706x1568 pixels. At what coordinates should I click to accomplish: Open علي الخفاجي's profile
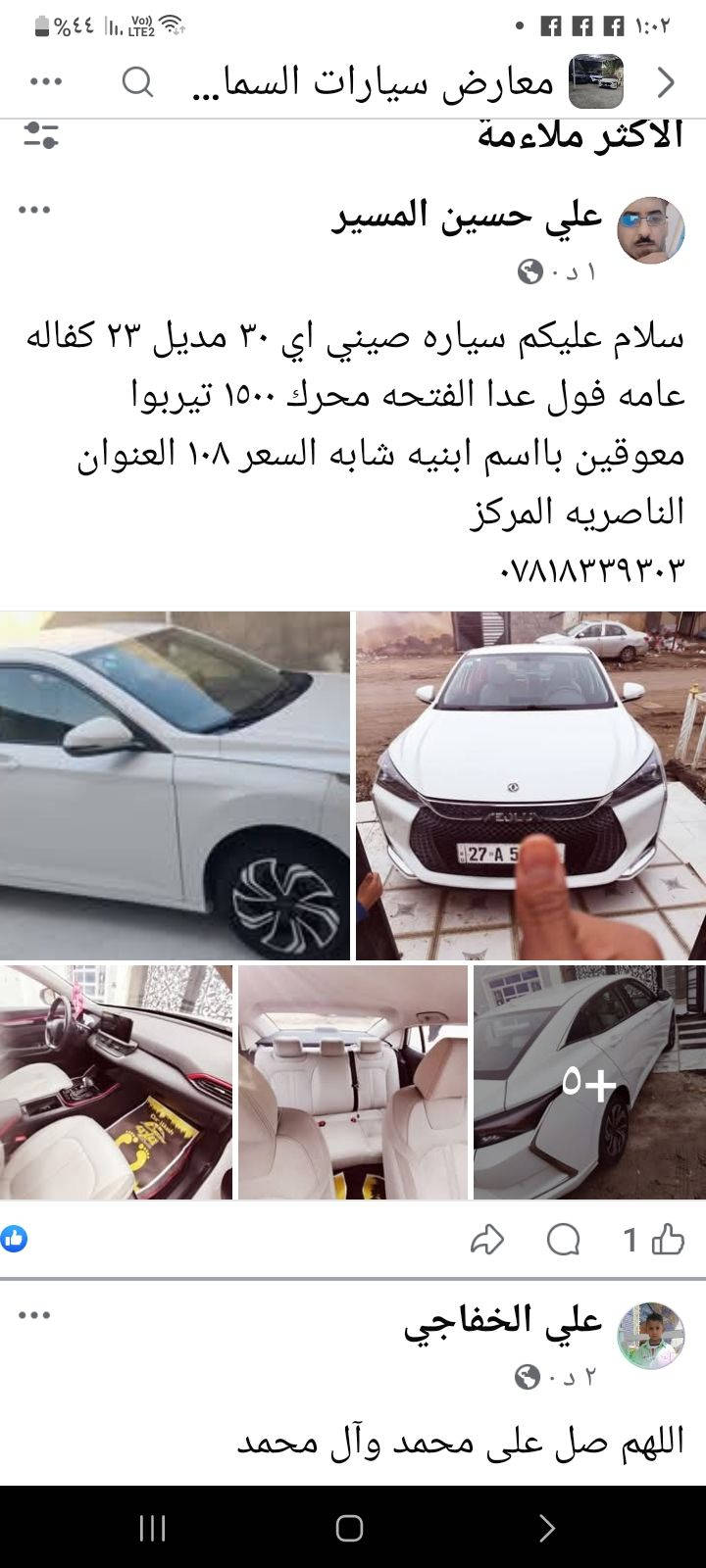[x=650, y=1336]
